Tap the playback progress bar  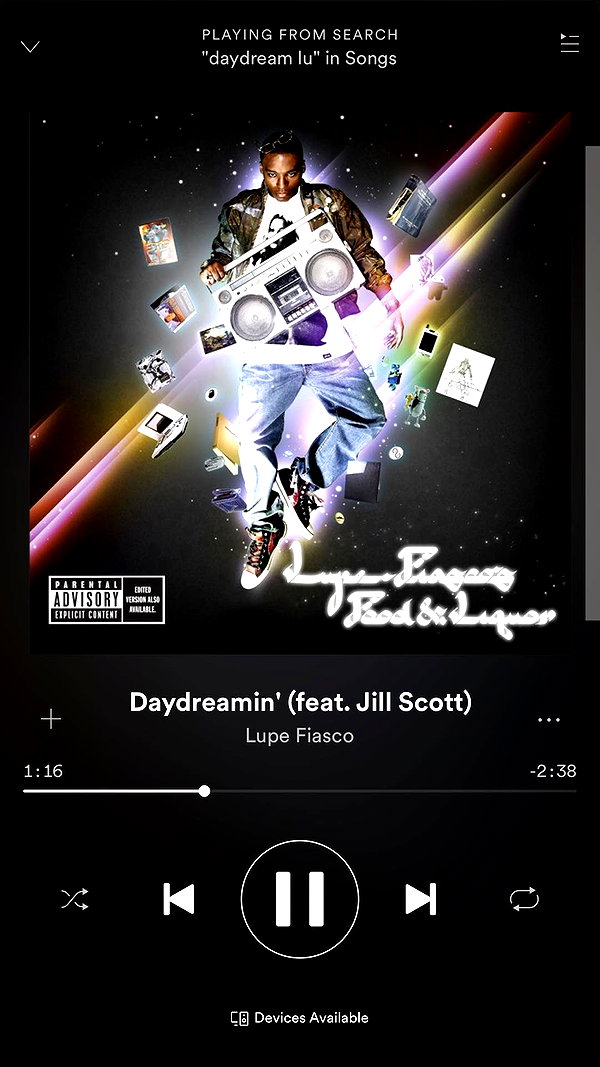[299, 791]
